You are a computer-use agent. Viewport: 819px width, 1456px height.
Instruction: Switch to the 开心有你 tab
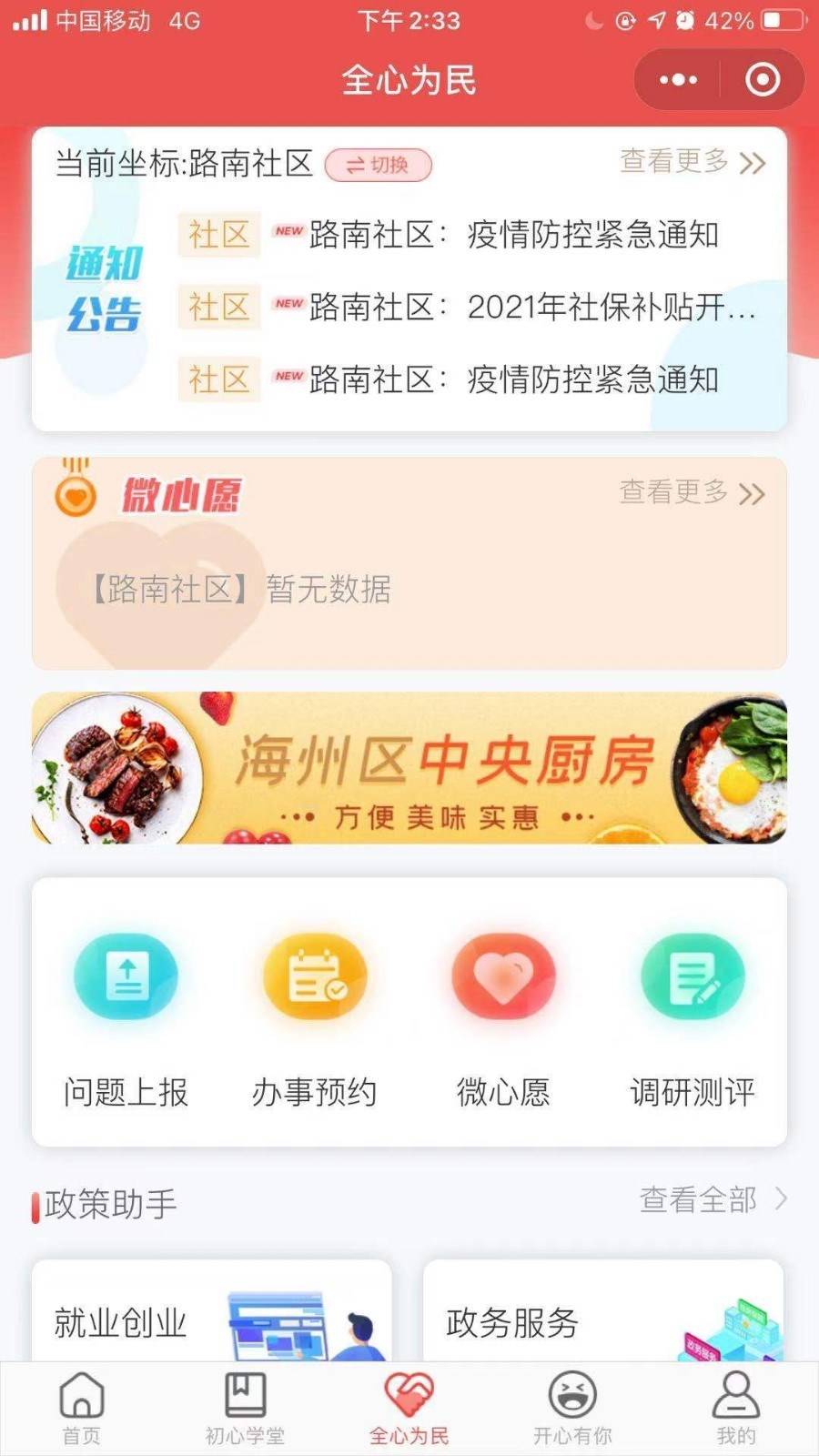pyautogui.click(x=572, y=1408)
